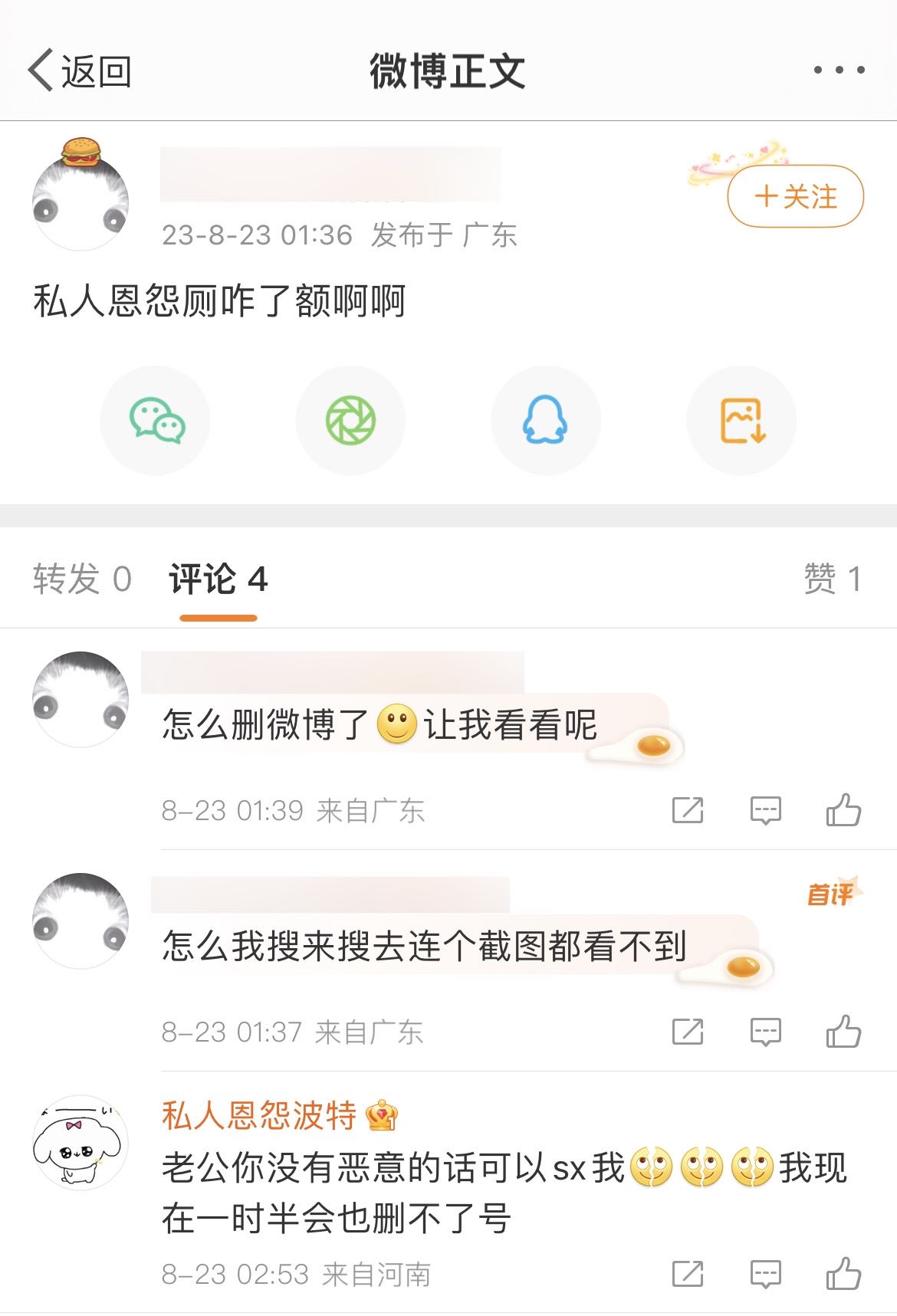This screenshot has height=1316, width=897.
Task: Open the three-dot overflow menu
Action: 839,70
